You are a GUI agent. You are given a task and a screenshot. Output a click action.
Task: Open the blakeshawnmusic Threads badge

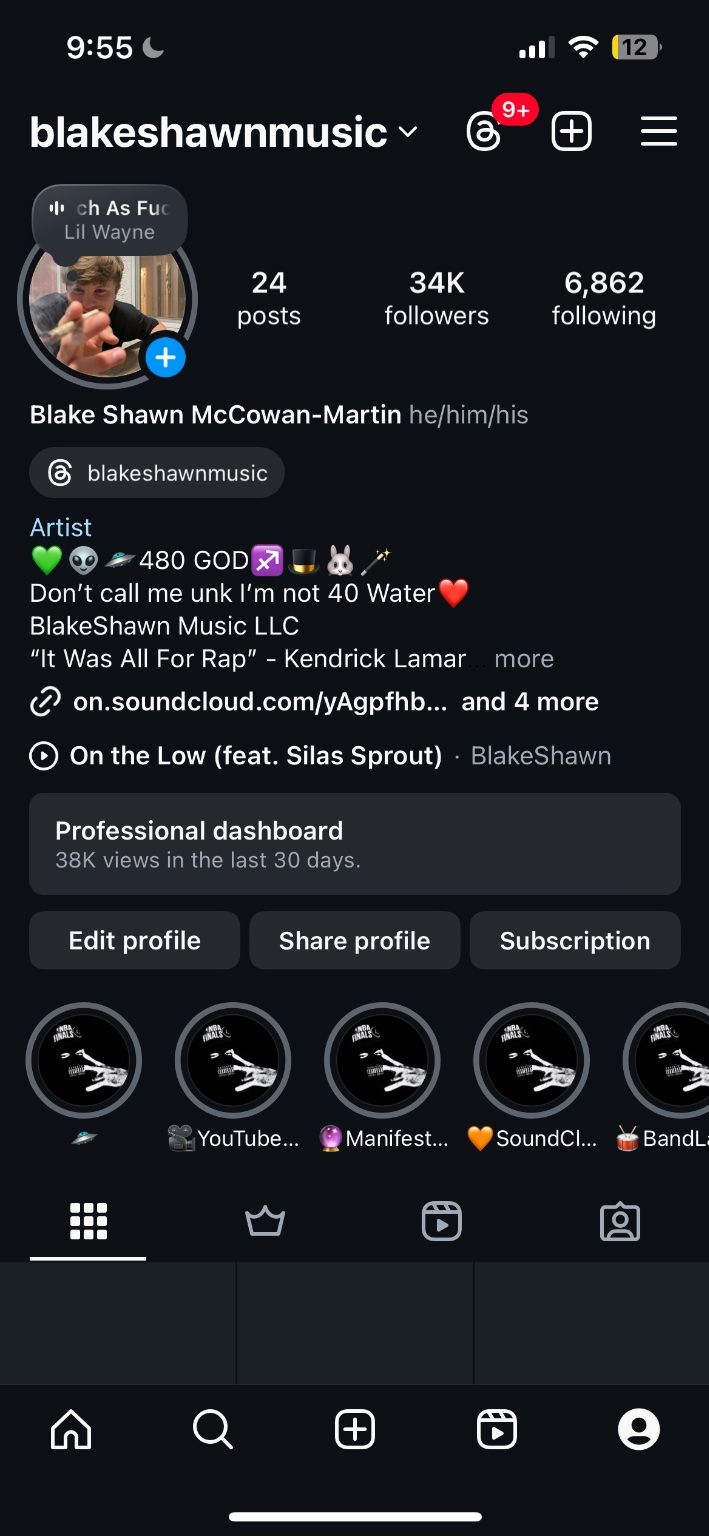157,473
